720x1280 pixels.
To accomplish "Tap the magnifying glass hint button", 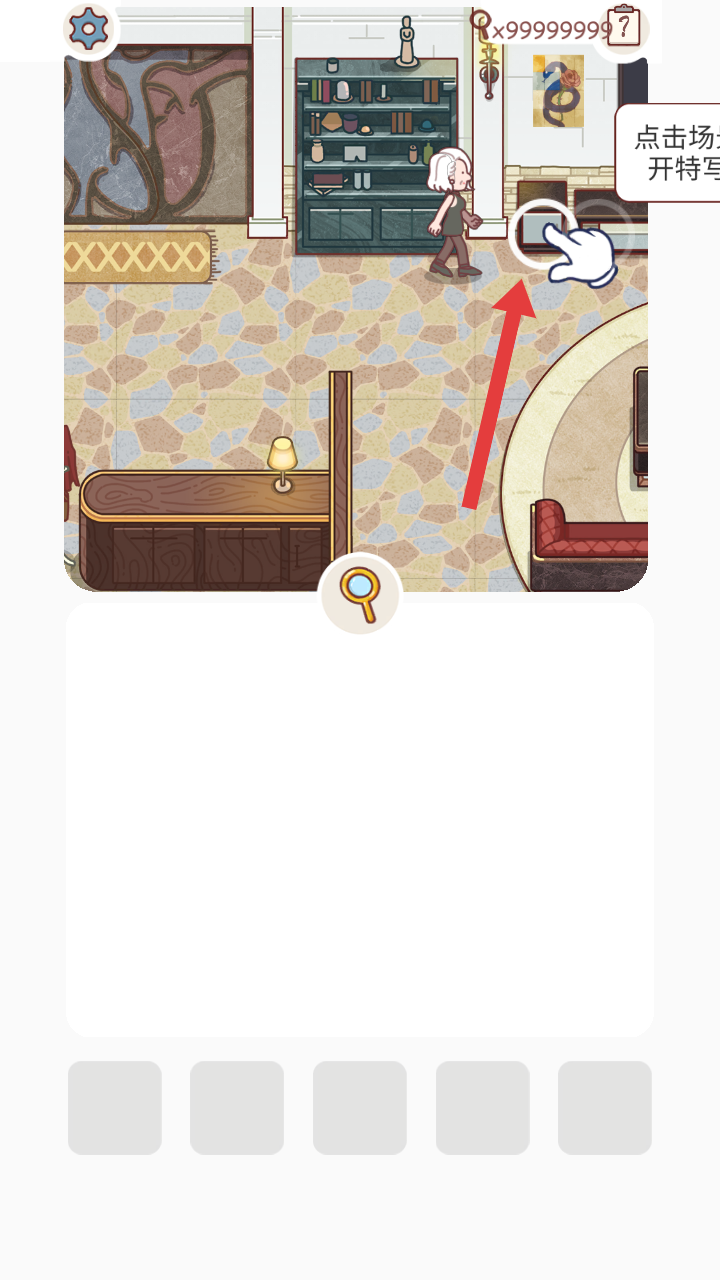I will pyautogui.click(x=360, y=594).
